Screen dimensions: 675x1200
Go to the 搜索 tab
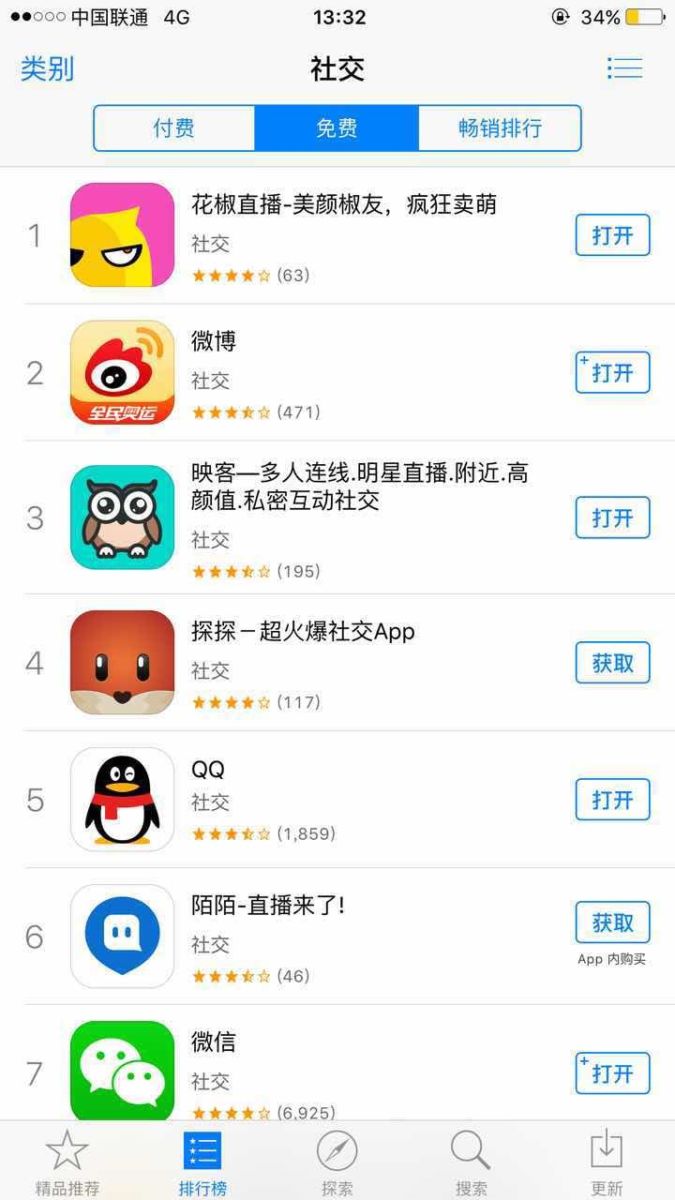point(471,1162)
